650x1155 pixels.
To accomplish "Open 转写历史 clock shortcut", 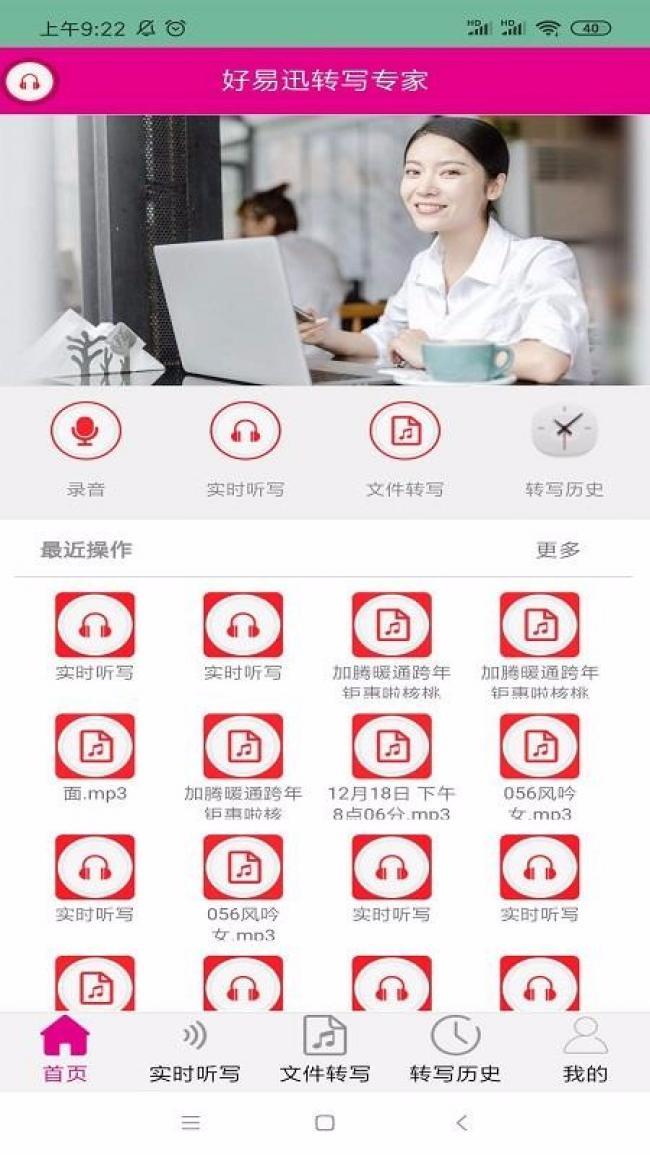I will click(x=564, y=431).
